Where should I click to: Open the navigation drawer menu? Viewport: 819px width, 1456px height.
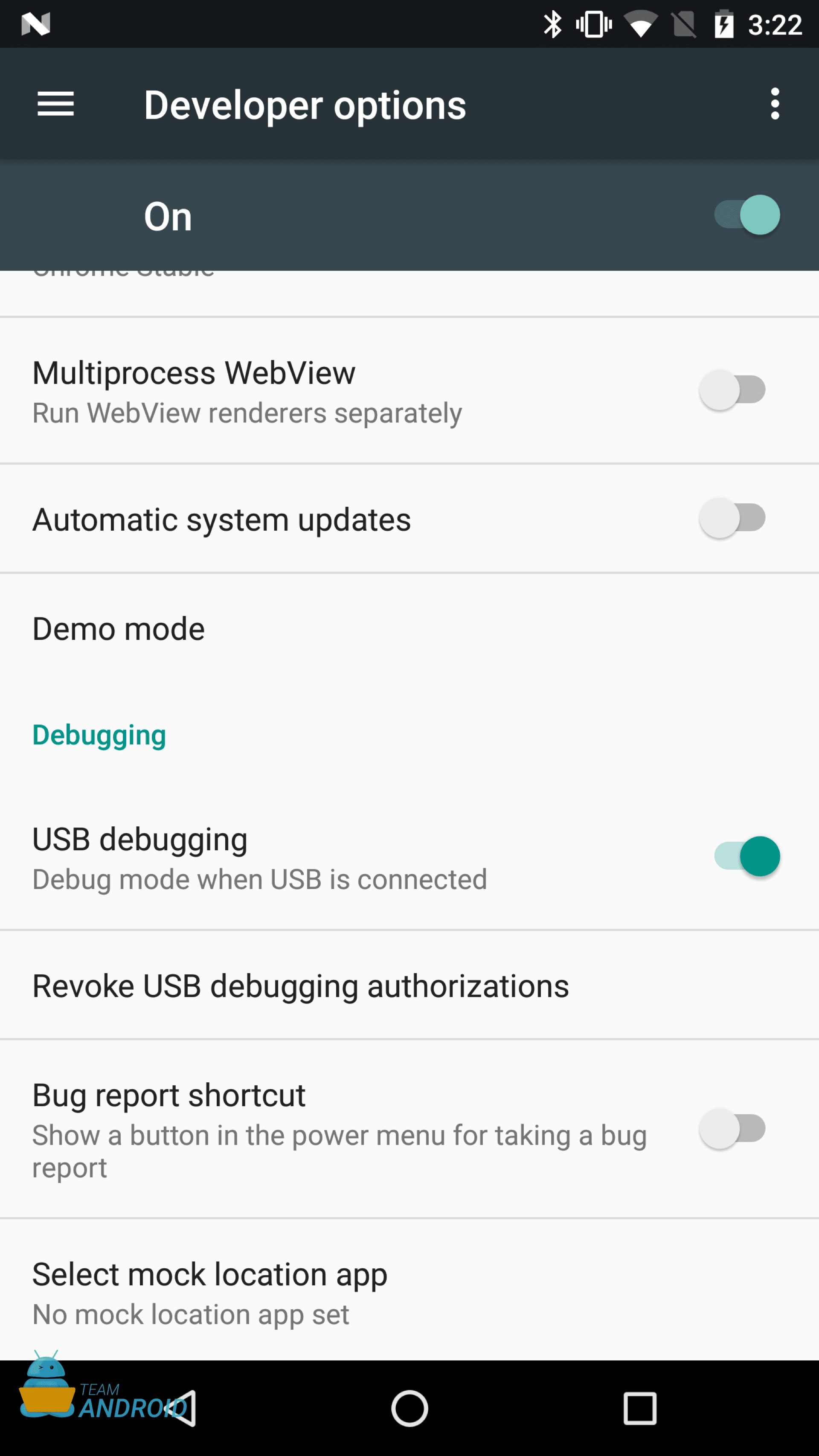[x=55, y=104]
